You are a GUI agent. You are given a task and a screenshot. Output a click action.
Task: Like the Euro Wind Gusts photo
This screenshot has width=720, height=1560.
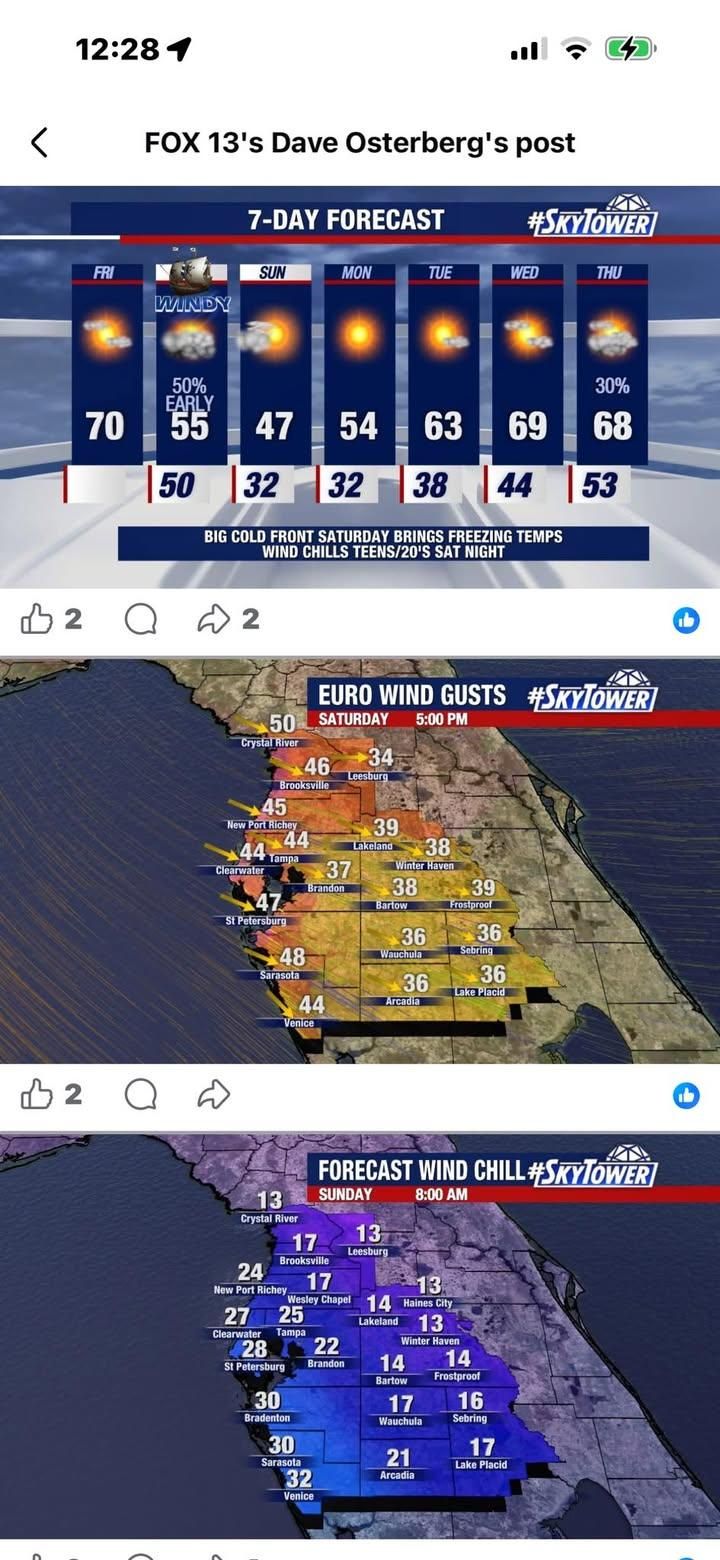(x=37, y=1095)
